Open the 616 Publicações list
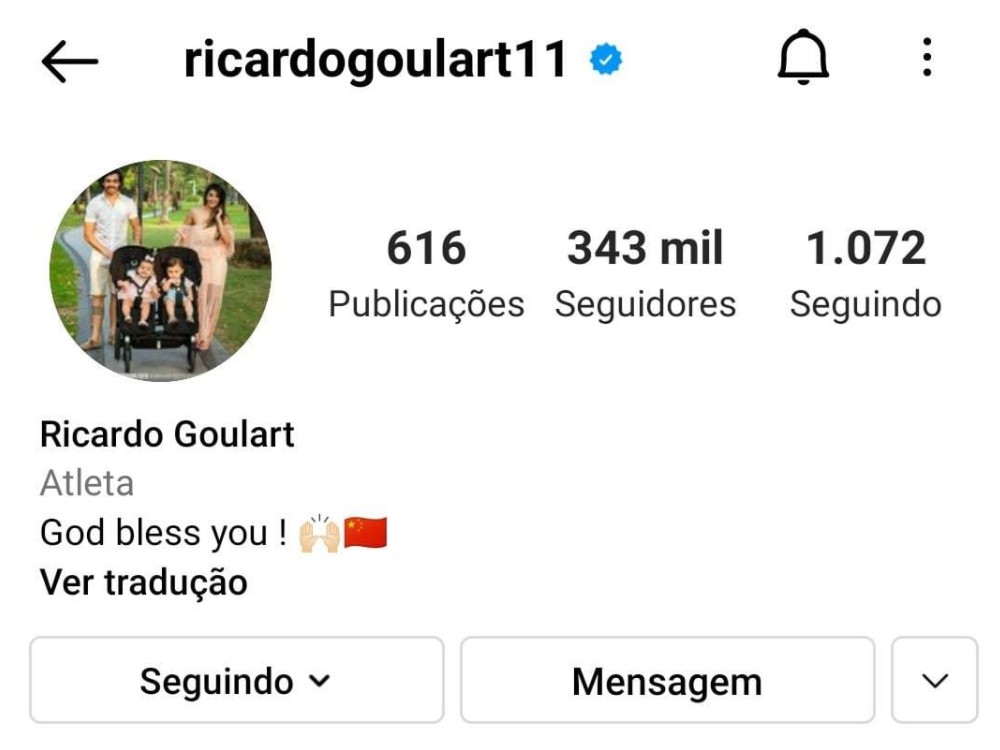 [426, 273]
